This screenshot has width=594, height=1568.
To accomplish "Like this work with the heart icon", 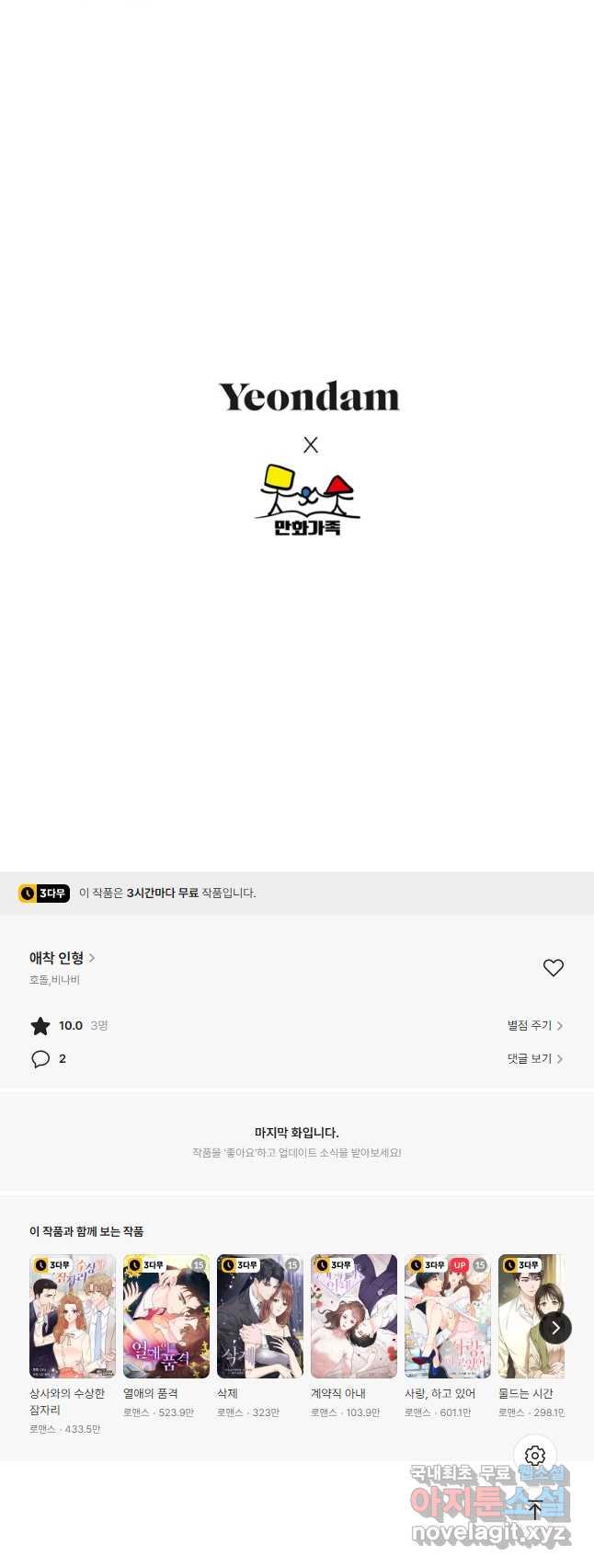I will coord(553,967).
